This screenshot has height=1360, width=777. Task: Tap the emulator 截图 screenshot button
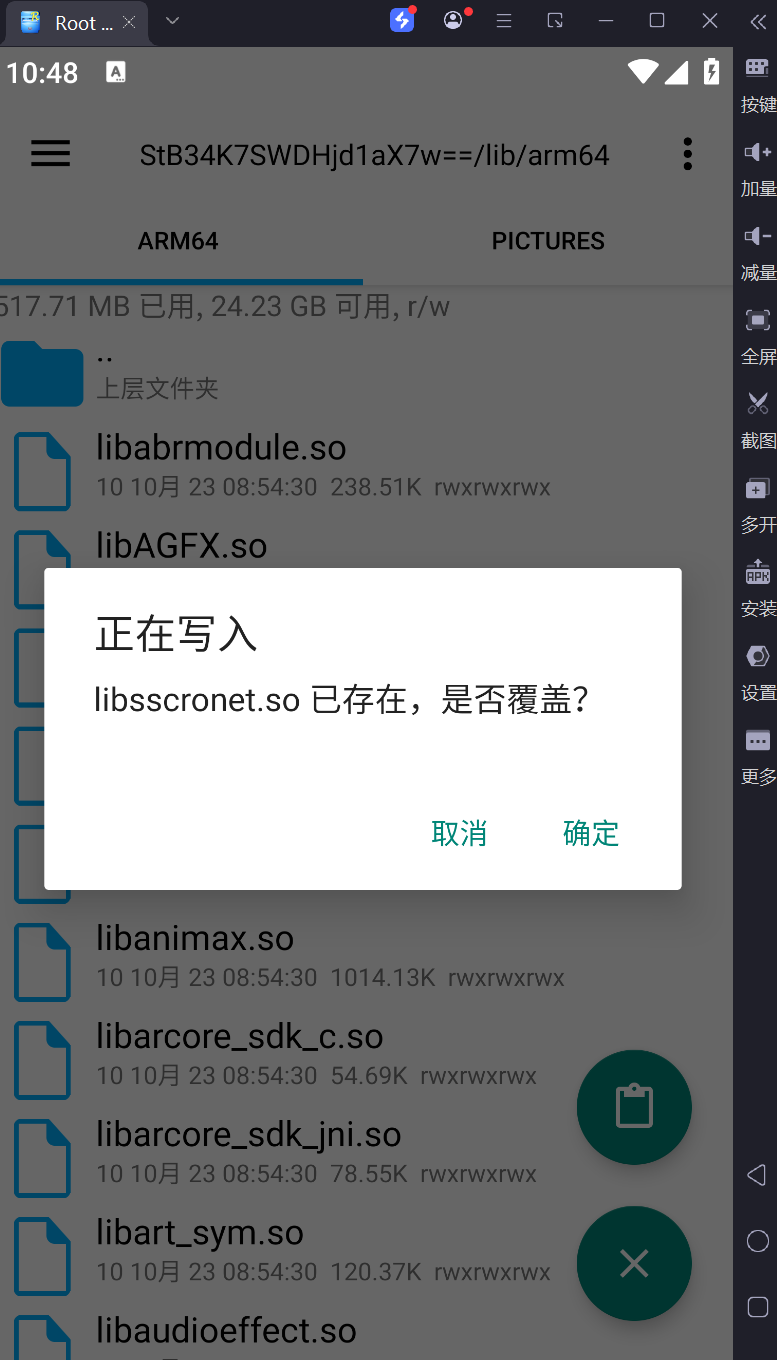758,416
